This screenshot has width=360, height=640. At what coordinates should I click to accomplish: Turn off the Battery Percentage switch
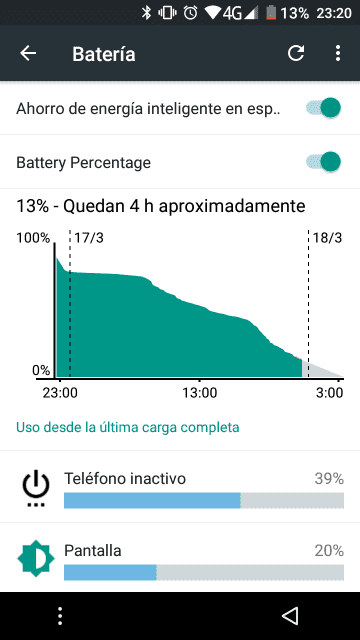[324, 162]
